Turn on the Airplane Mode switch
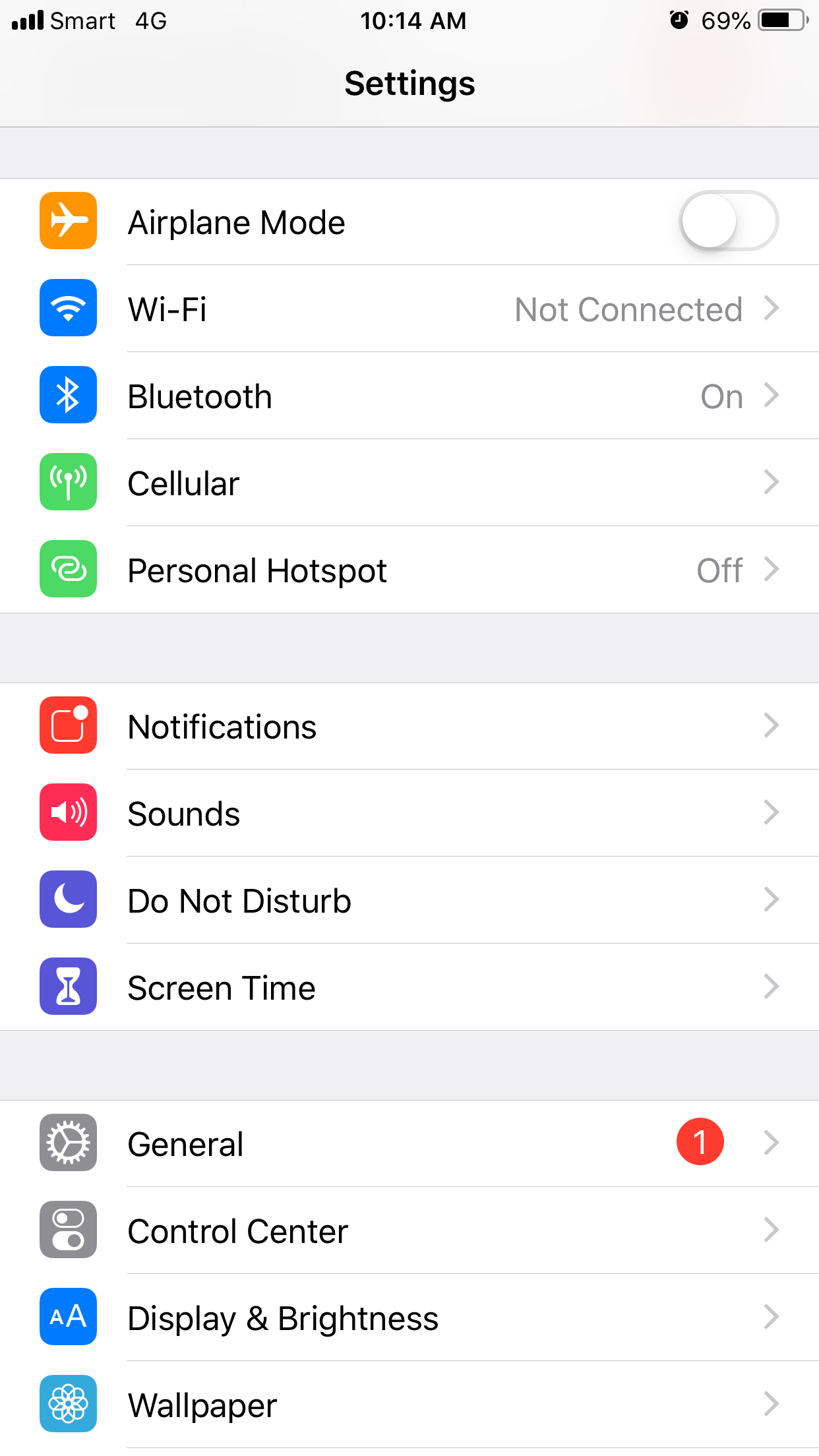 pos(729,221)
